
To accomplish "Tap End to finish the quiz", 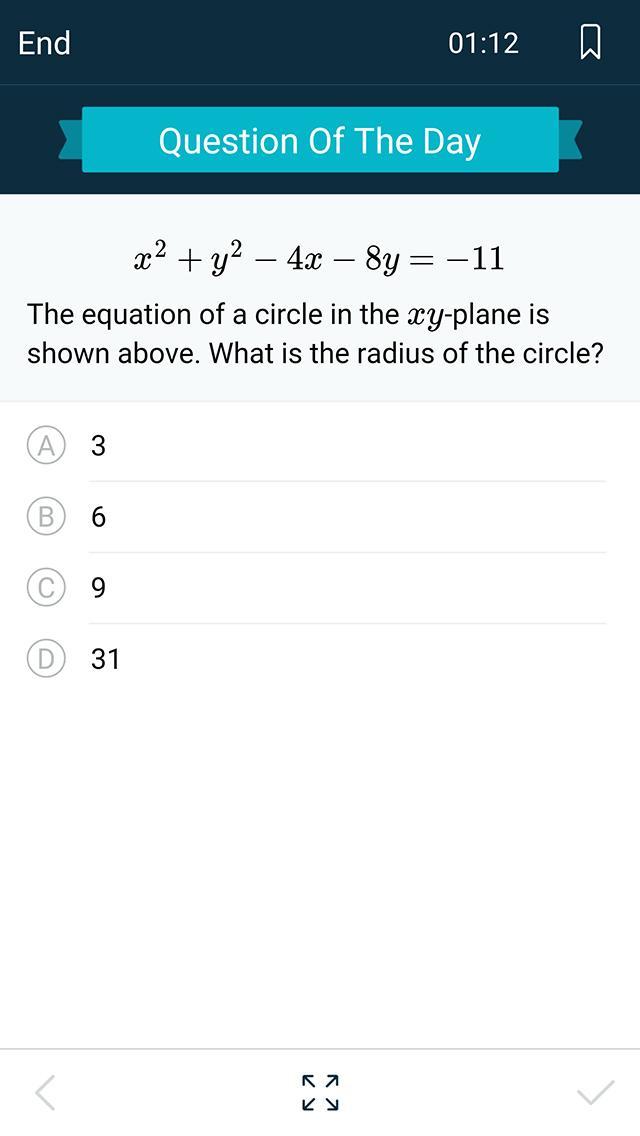I will (44, 43).
